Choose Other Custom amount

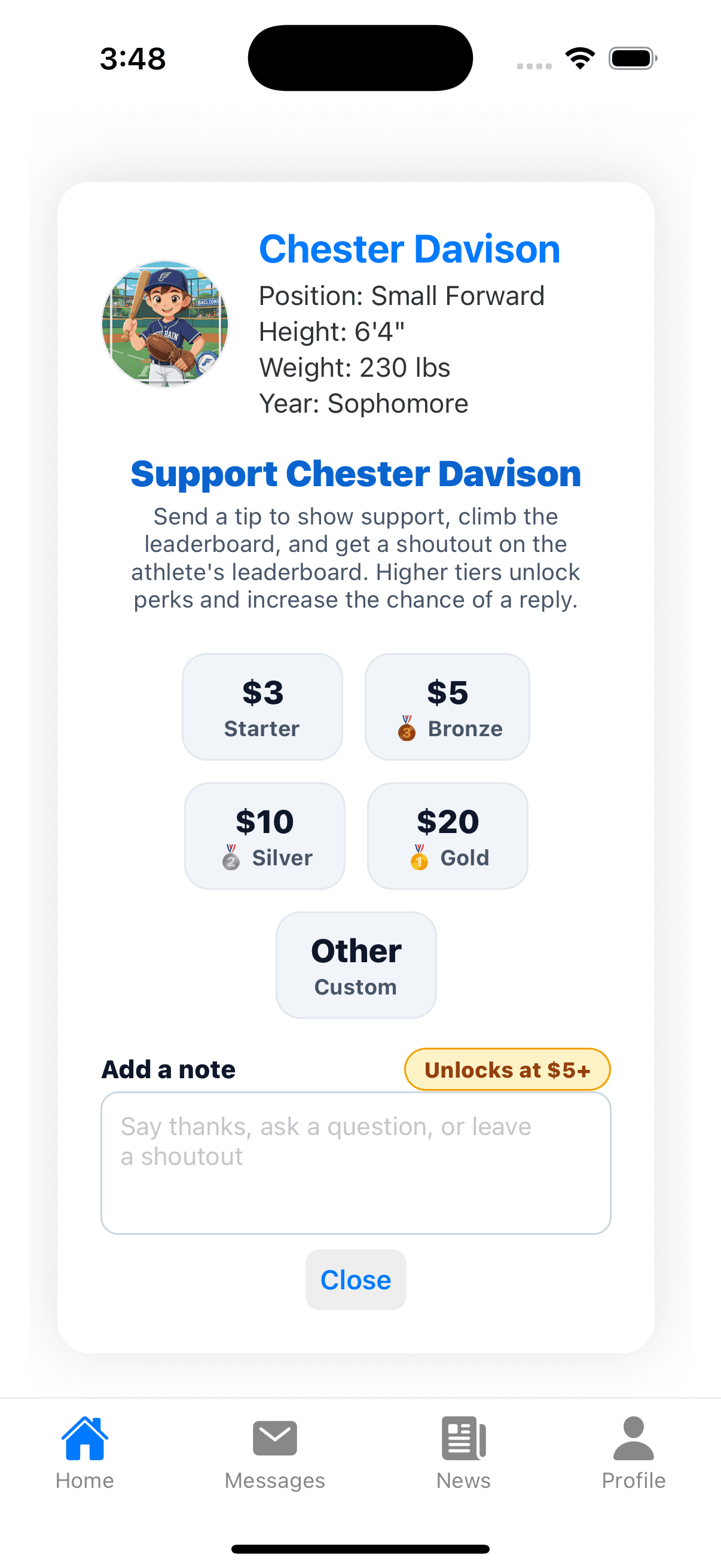tap(356, 965)
